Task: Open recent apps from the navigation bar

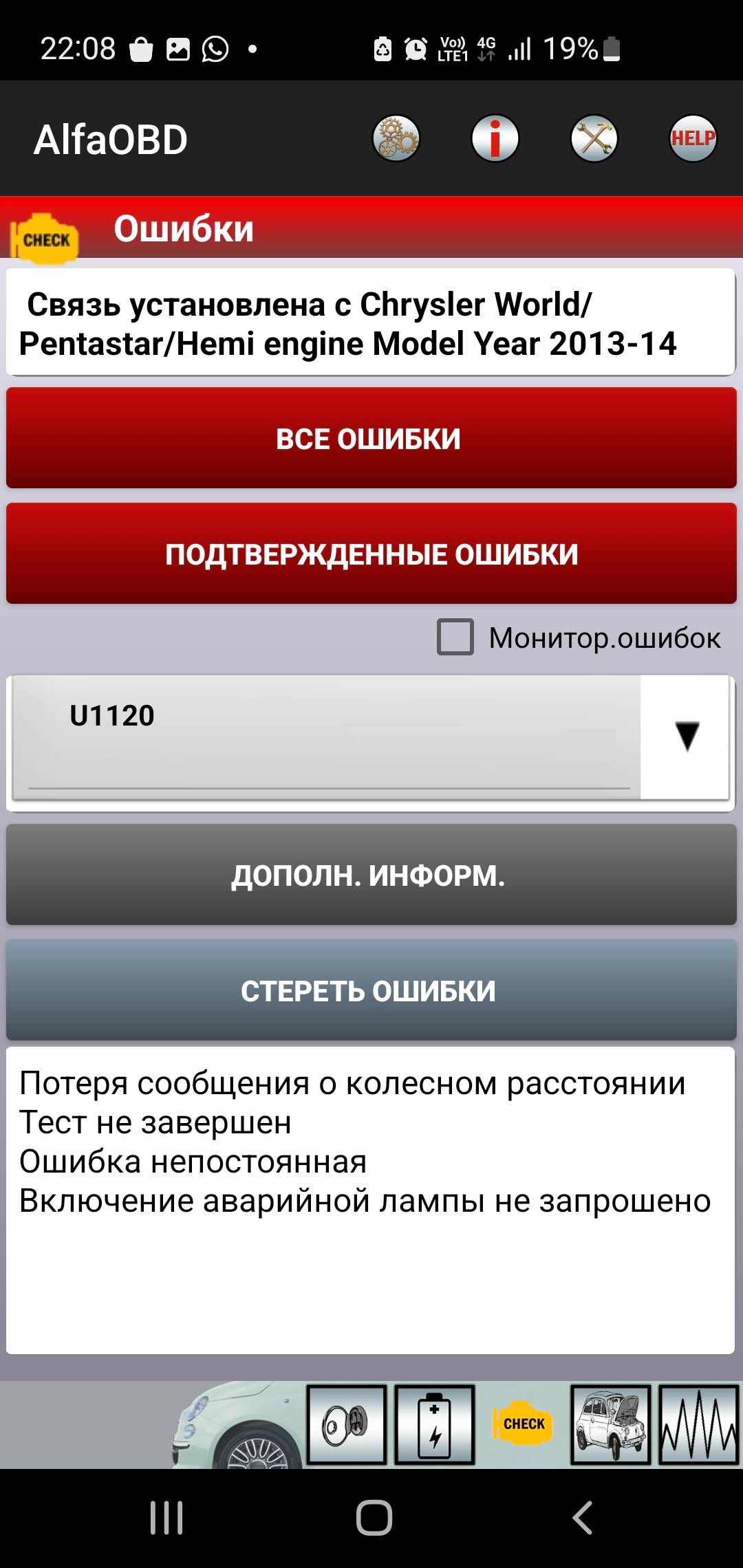Action: click(166, 1518)
